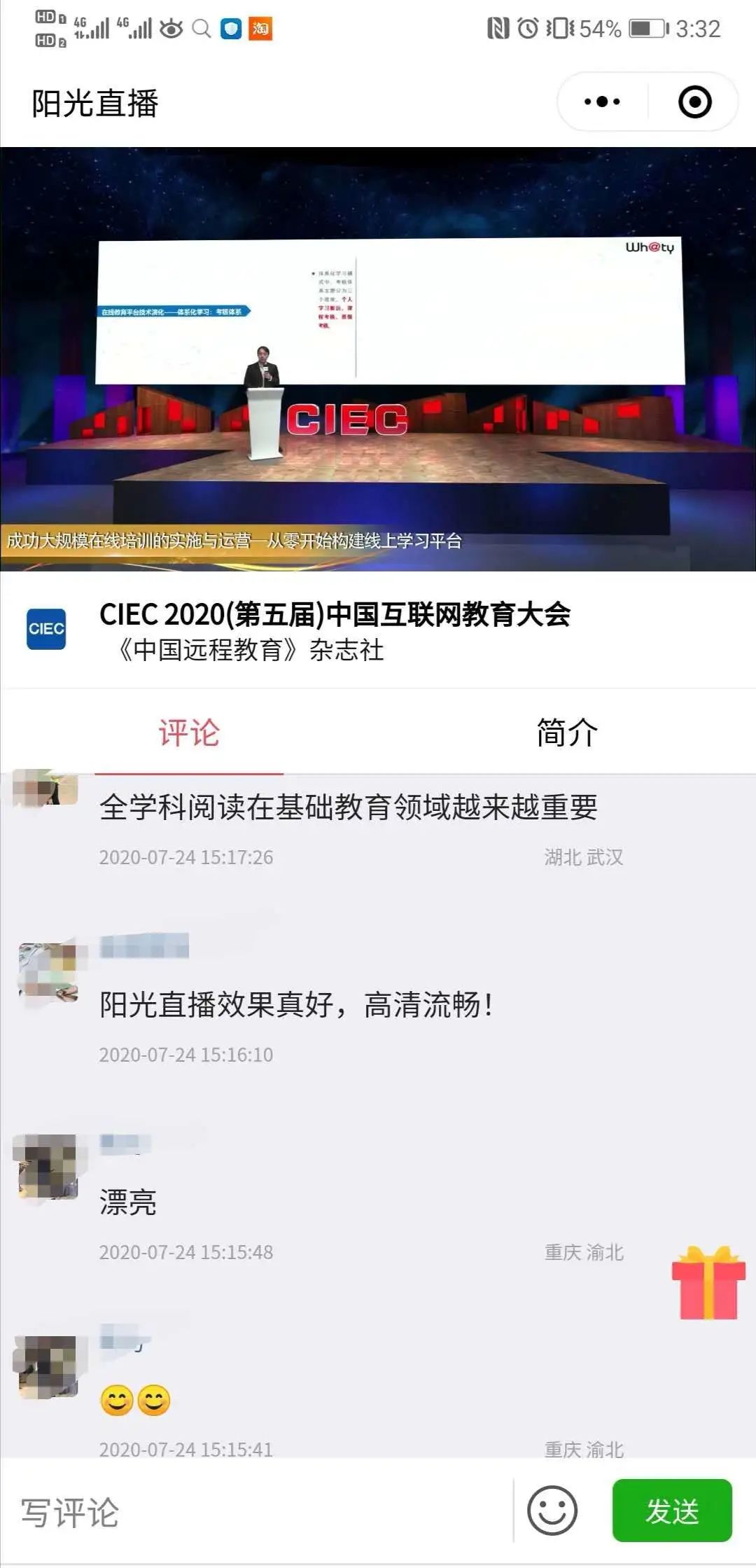The width and height of the screenshot is (756, 1568).
Task: Open the emoji smiley picker
Action: (552, 1511)
